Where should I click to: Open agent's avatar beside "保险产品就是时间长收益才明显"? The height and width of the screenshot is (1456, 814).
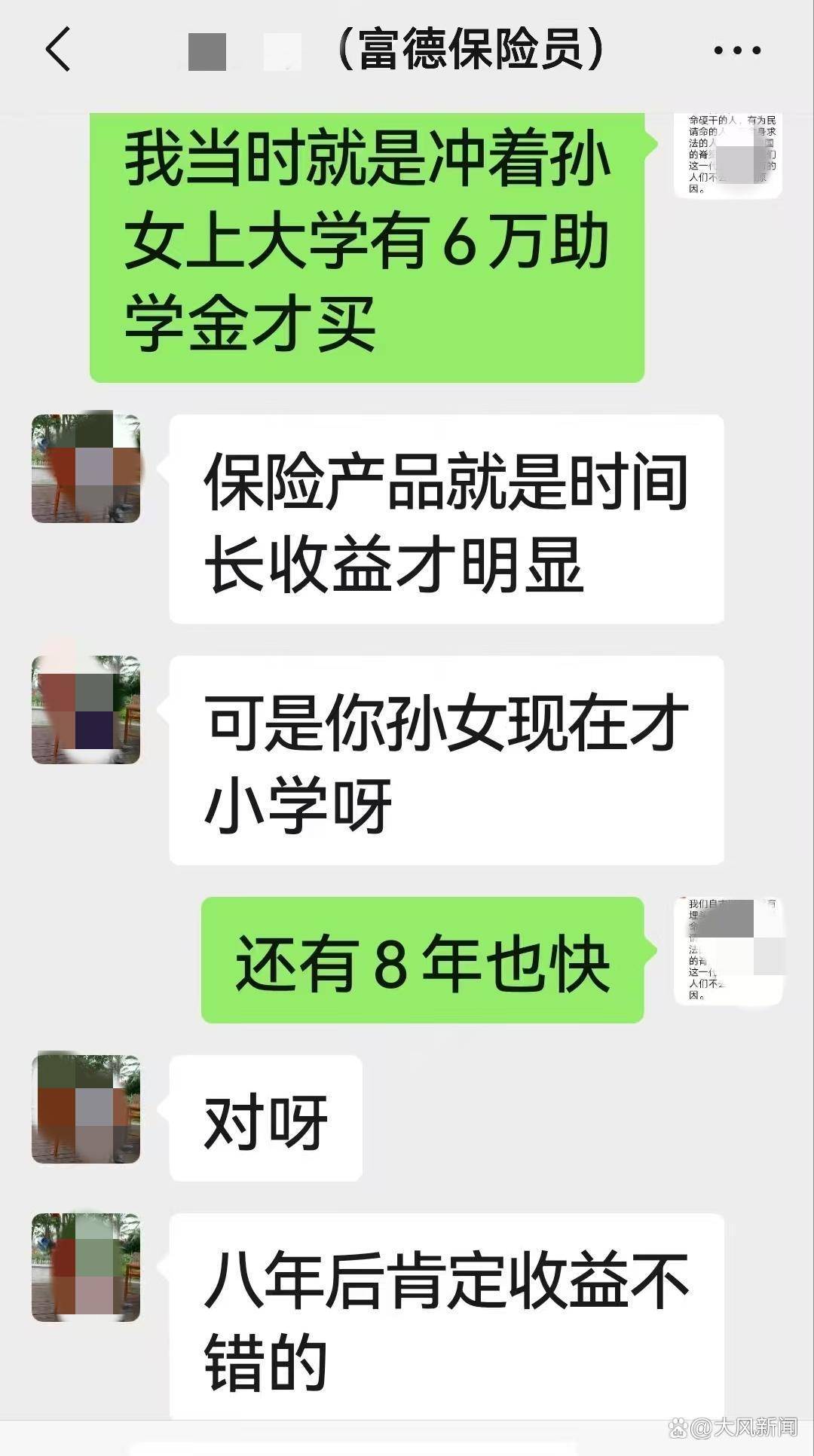[86, 468]
